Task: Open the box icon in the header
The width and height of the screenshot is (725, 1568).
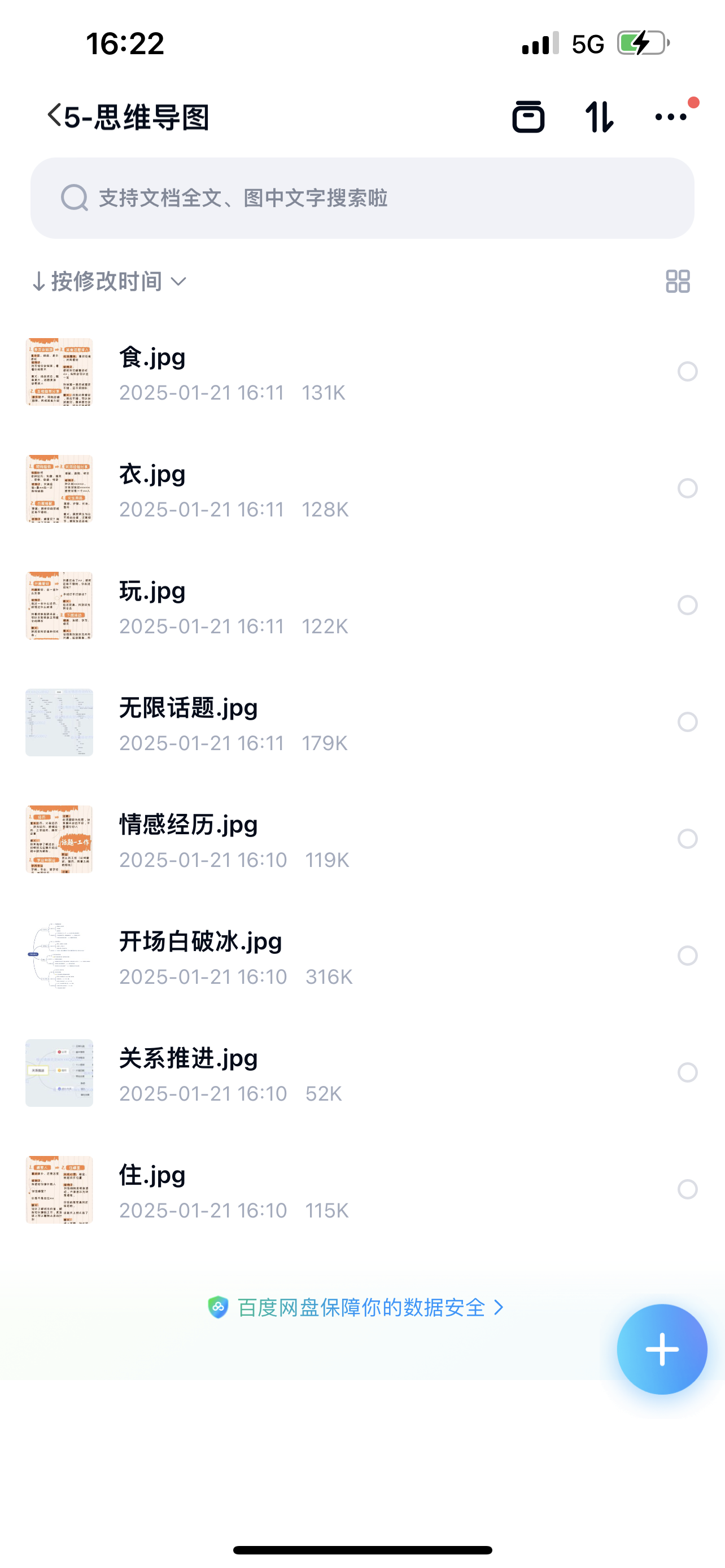Action: 528,116
